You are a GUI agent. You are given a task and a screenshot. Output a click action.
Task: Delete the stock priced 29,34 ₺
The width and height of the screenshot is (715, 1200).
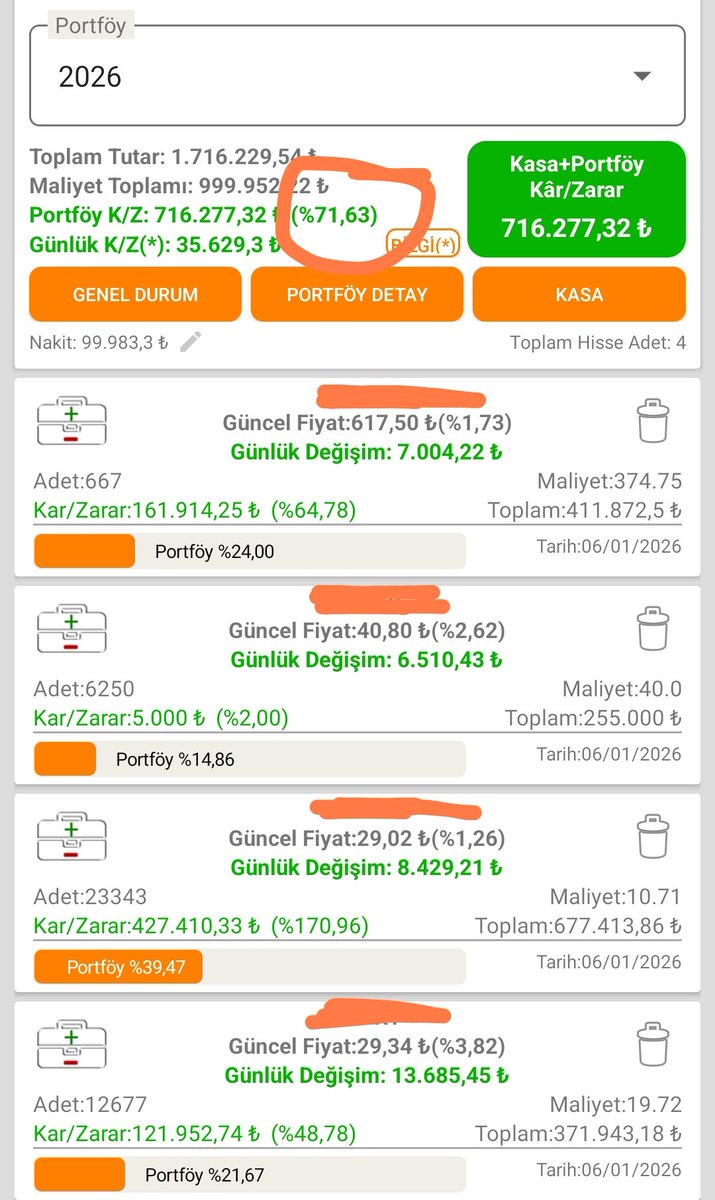[x=651, y=1044]
